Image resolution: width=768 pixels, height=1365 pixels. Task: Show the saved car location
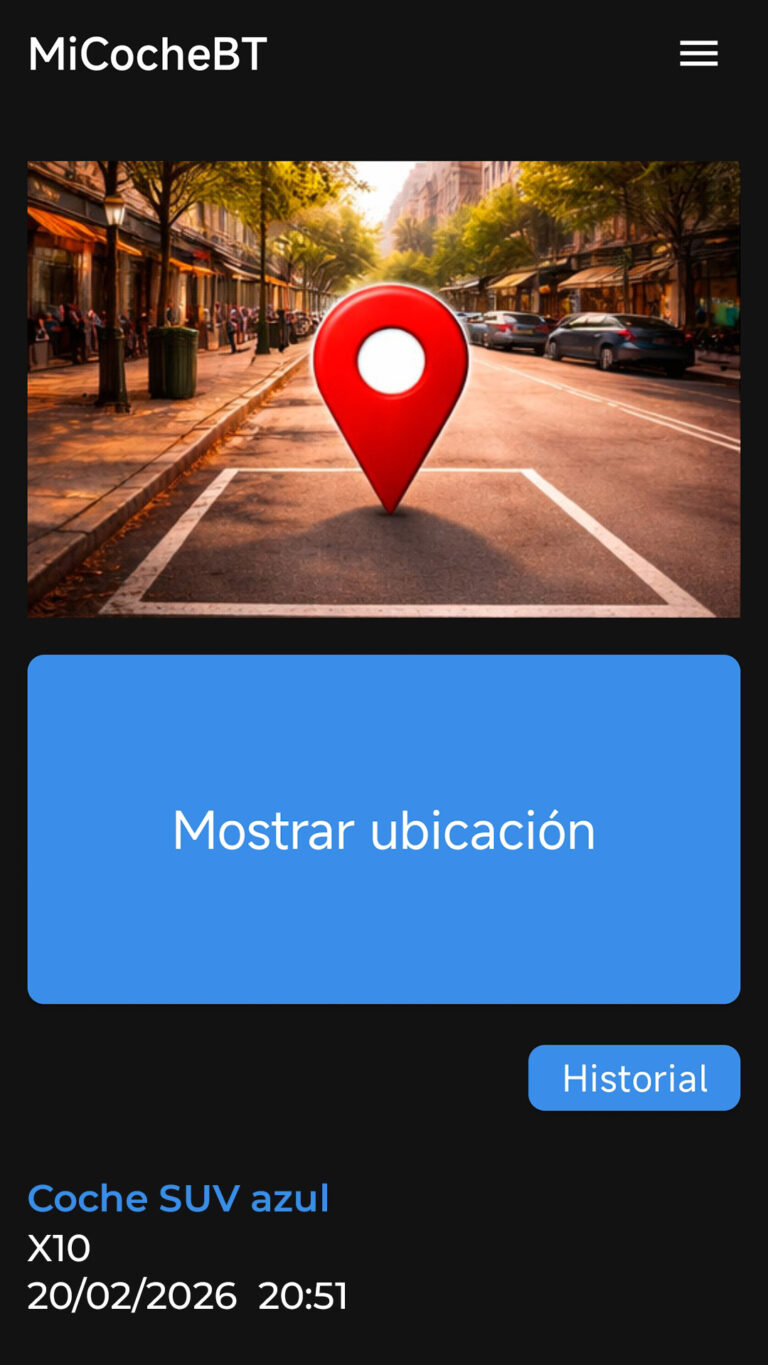(383, 829)
